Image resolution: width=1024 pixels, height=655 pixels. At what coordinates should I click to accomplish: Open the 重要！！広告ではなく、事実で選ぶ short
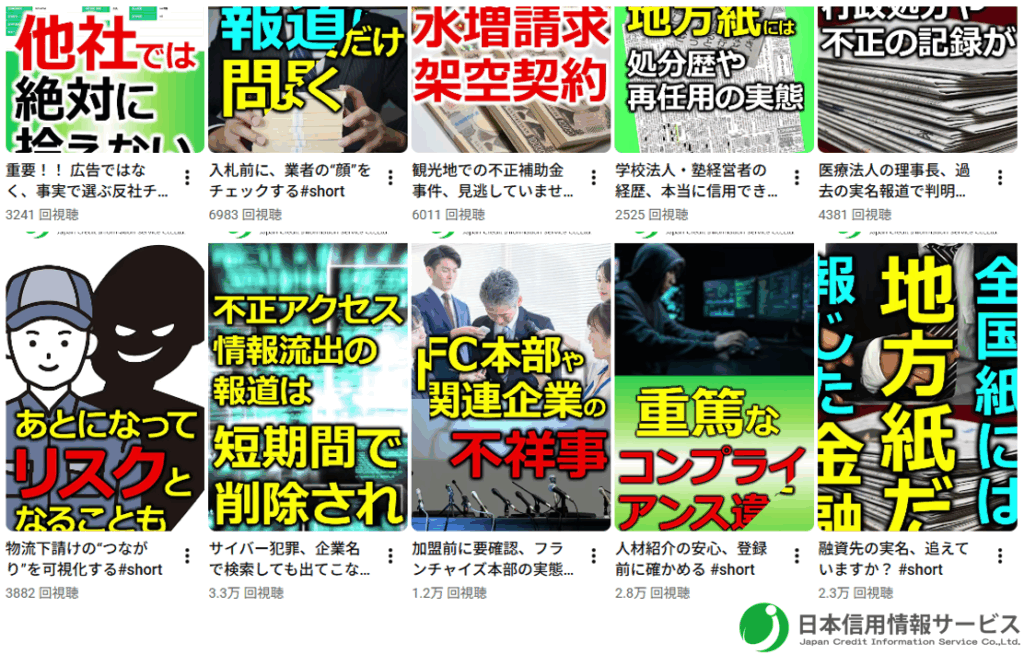(105, 78)
